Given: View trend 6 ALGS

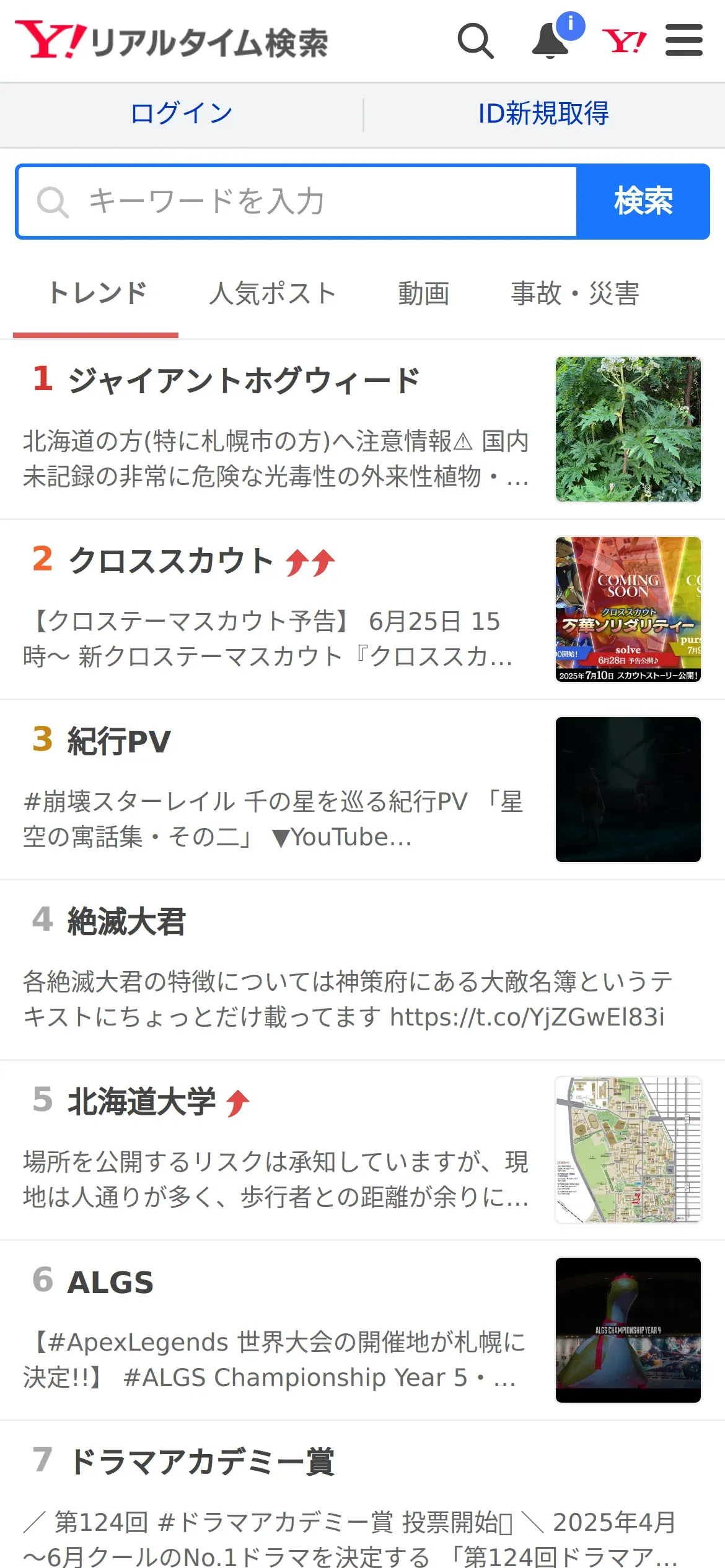Looking at the screenshot, I should tap(110, 1282).
